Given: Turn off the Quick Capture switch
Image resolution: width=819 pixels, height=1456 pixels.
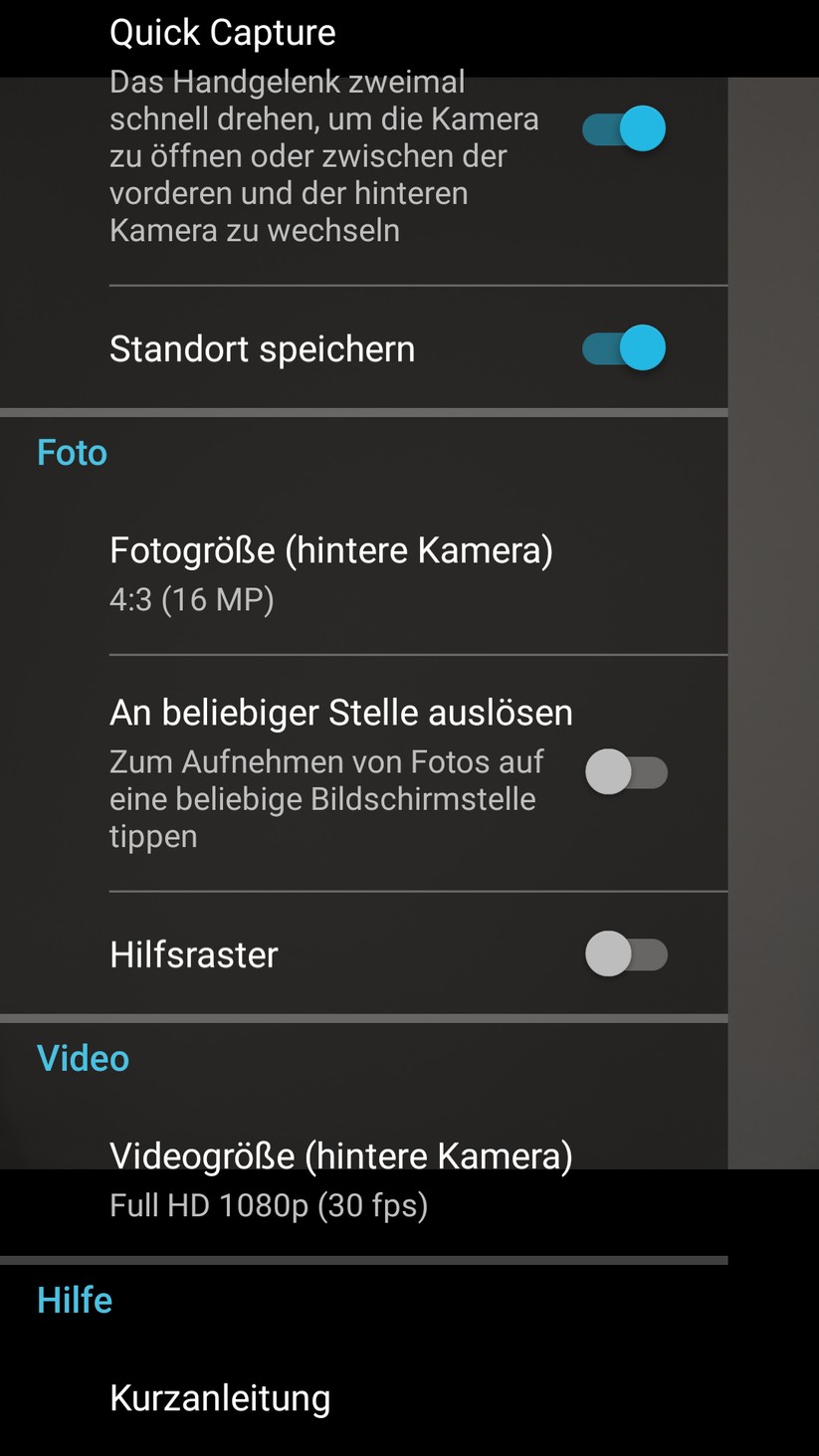Looking at the screenshot, I should 624,129.
